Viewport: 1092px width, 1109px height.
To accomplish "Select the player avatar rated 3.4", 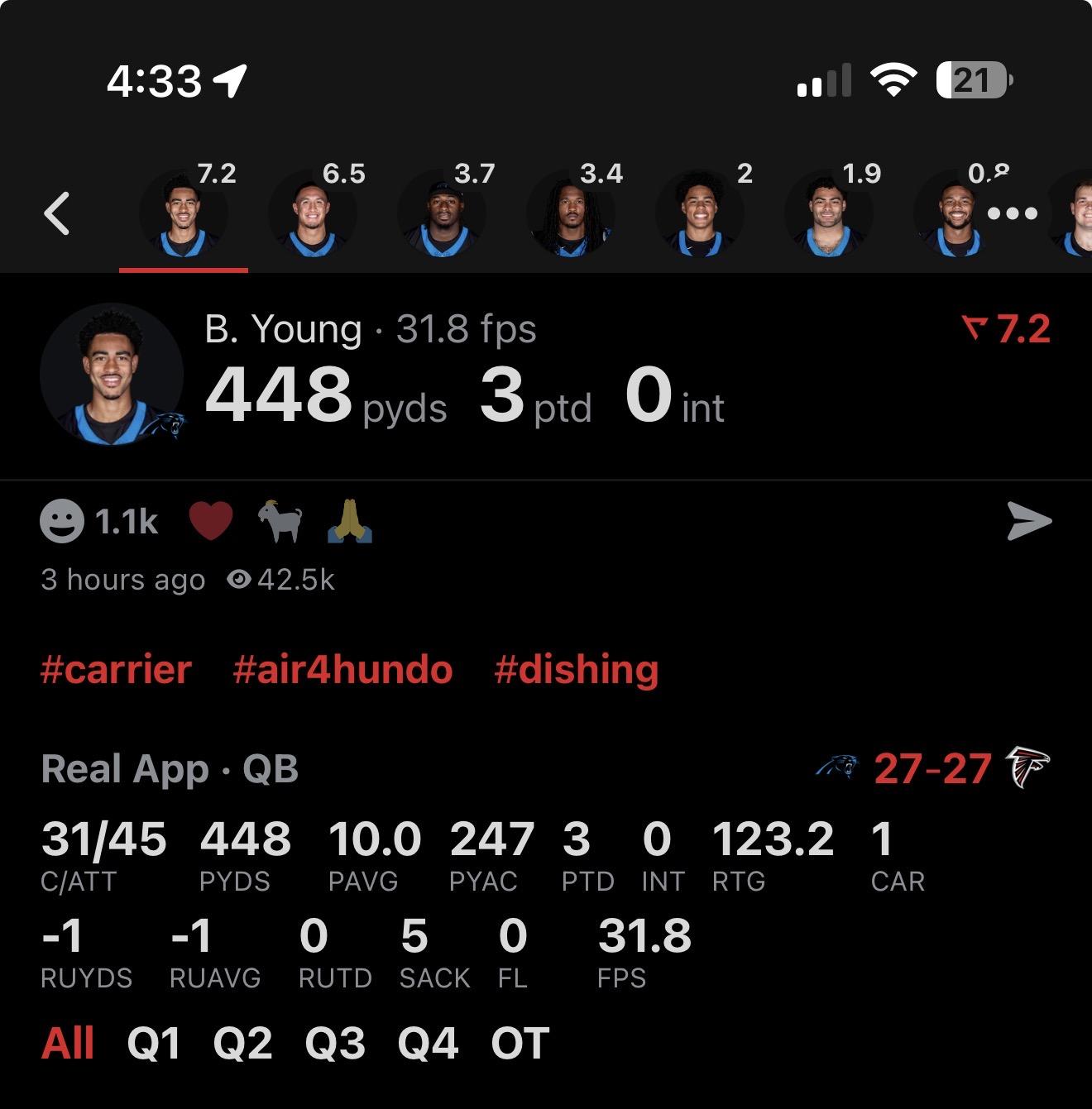I will click(x=570, y=215).
